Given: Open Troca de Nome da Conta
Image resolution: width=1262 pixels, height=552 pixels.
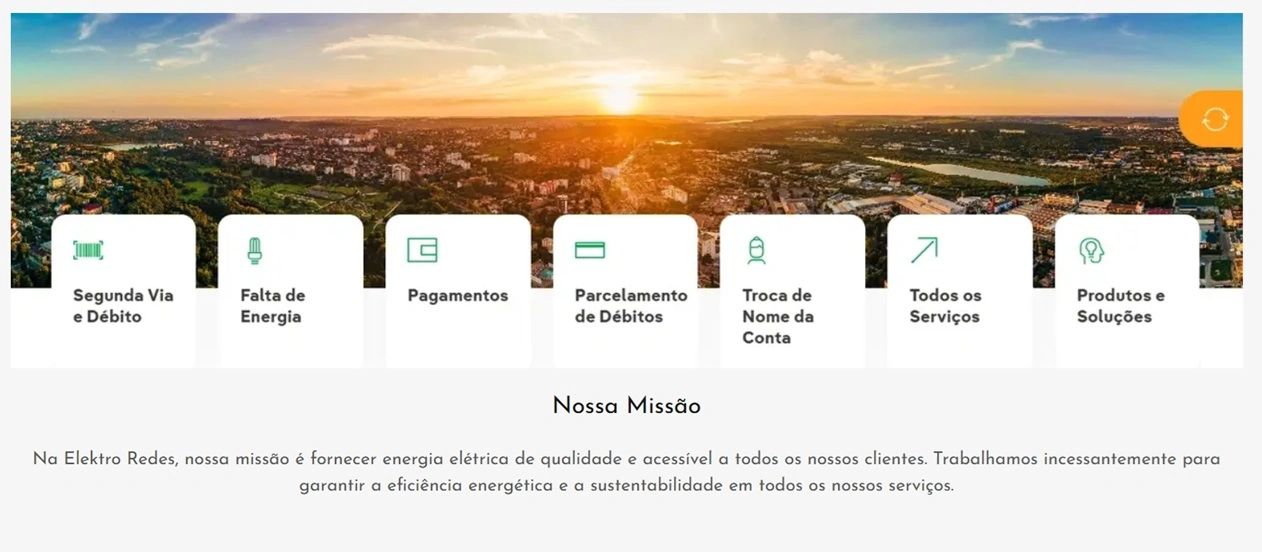Looking at the screenshot, I should [792, 291].
